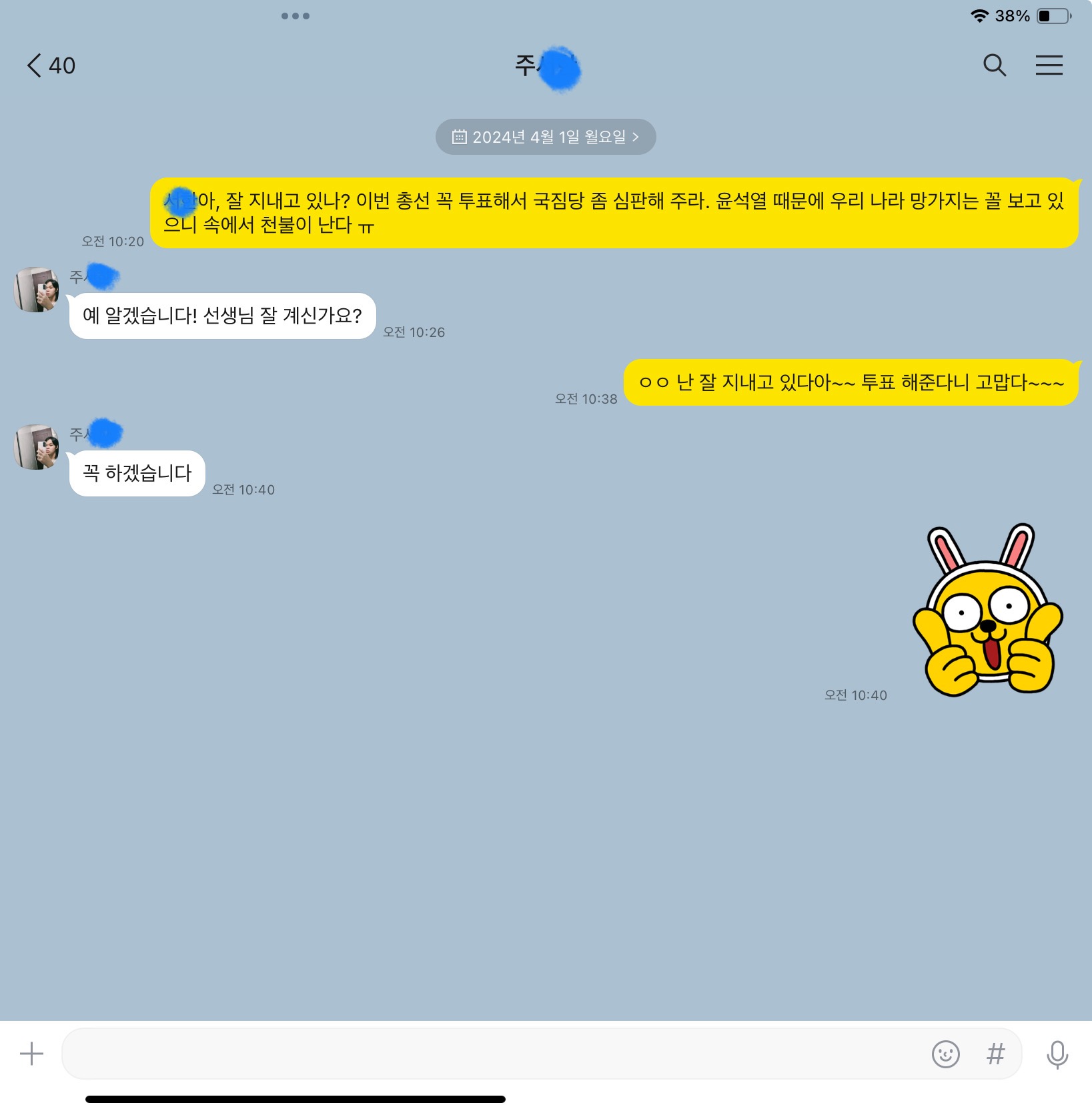Open the three-dot multitasking menu
1092x1113 pixels.
tap(295, 16)
